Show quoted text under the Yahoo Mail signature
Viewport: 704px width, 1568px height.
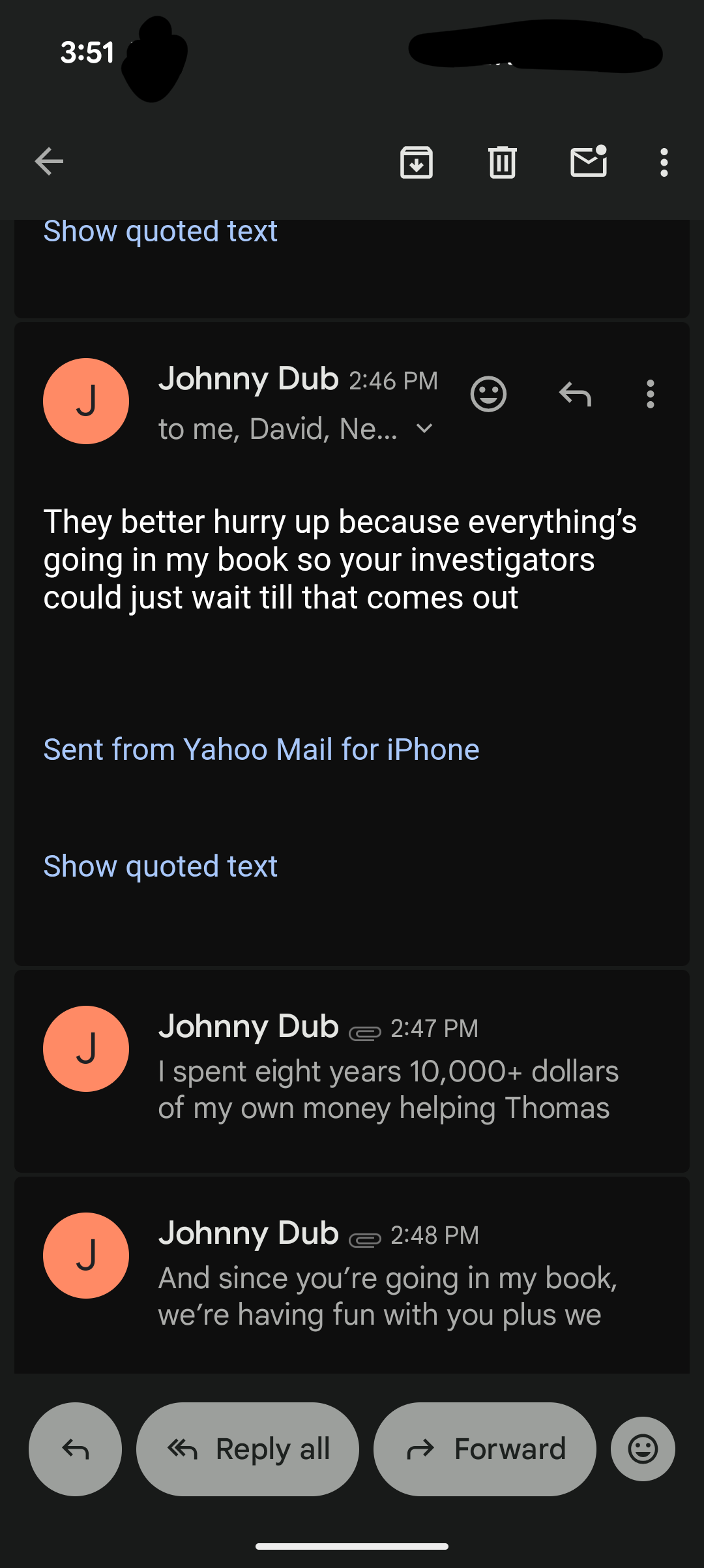[x=160, y=866]
